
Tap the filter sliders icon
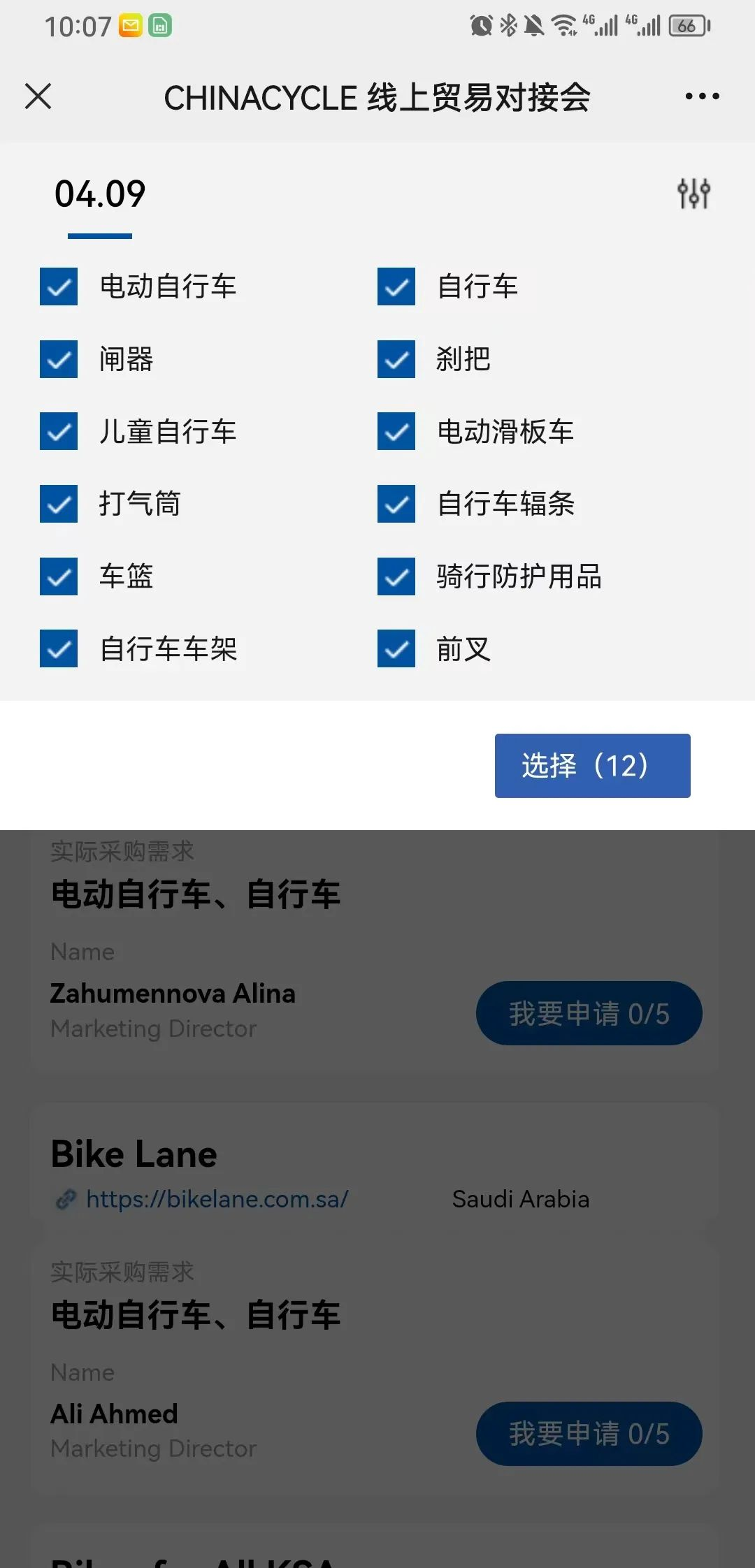pos(693,194)
